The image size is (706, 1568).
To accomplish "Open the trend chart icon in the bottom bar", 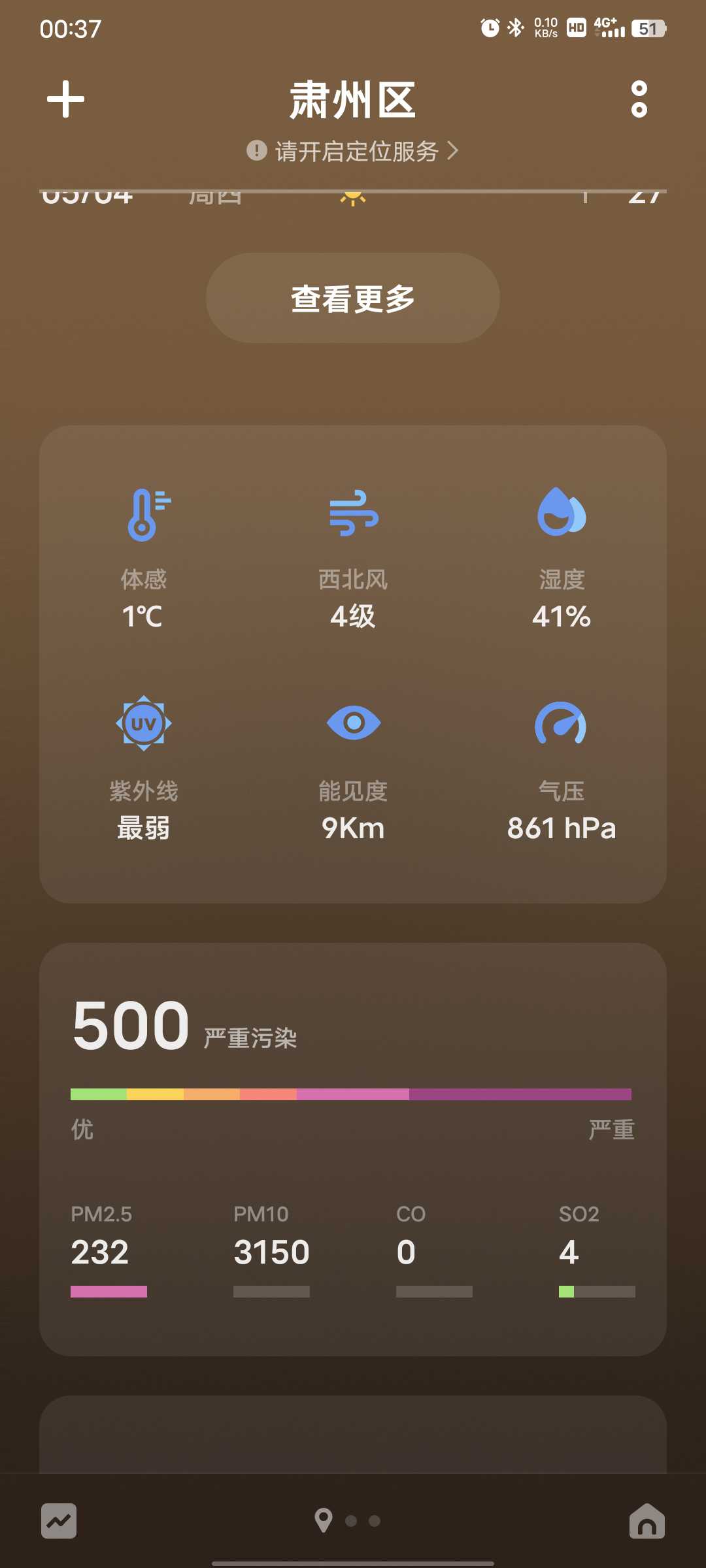I will (x=59, y=1521).
